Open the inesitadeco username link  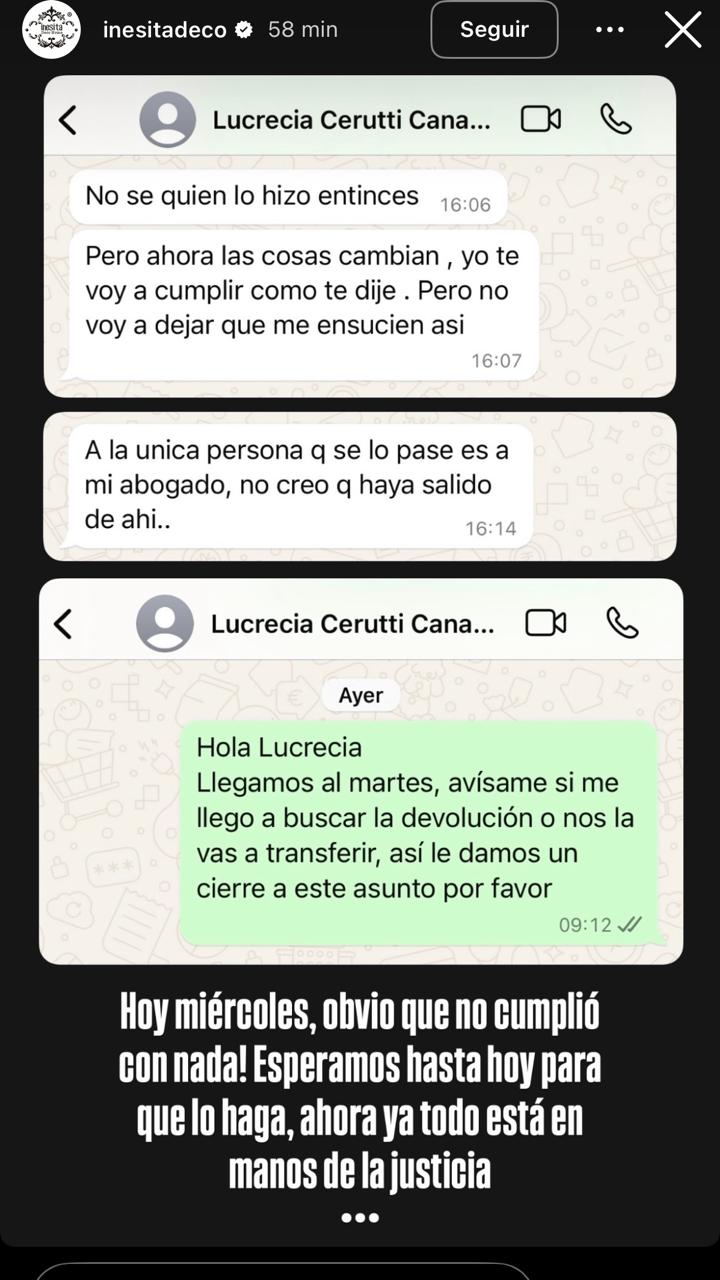tap(164, 30)
